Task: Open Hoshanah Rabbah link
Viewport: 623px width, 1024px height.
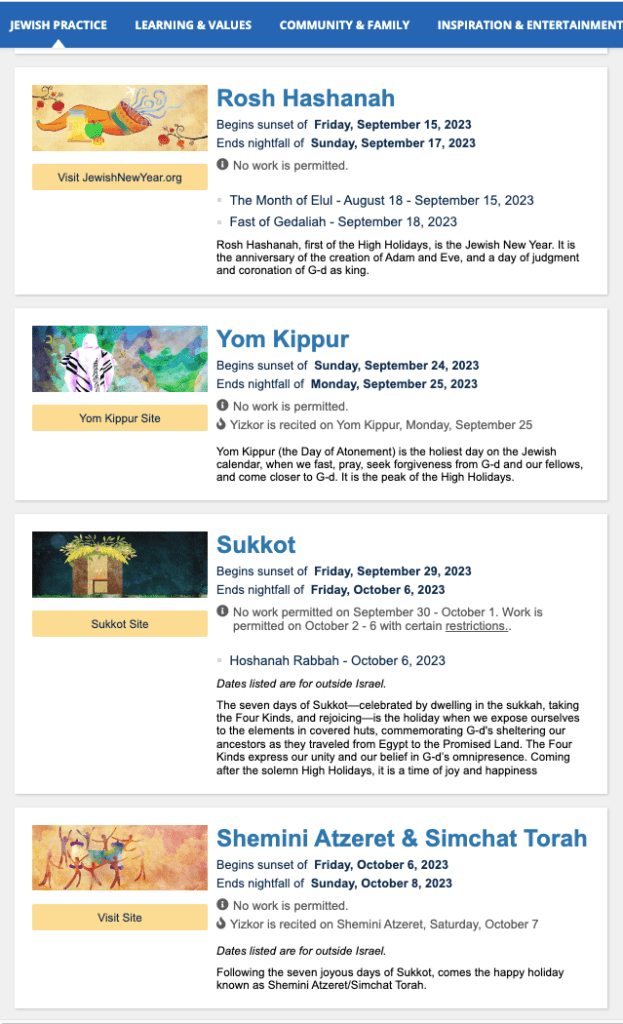Action: (337, 661)
